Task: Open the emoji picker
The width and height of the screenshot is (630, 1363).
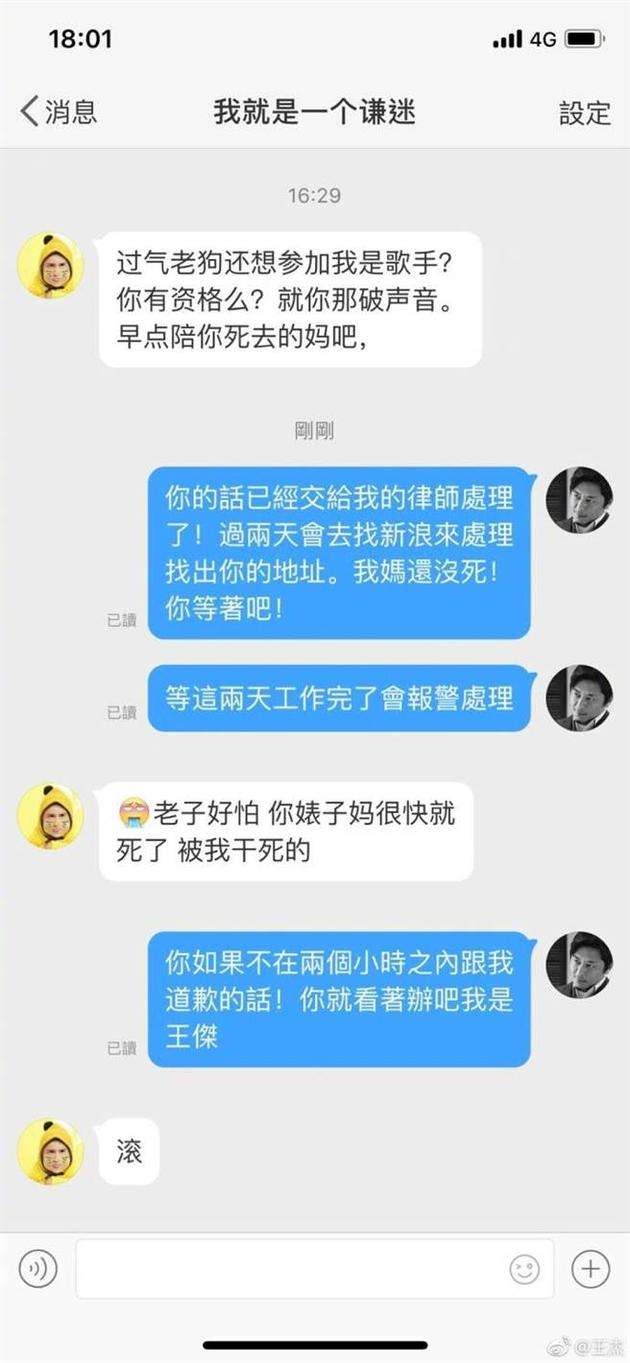Action: point(524,1269)
